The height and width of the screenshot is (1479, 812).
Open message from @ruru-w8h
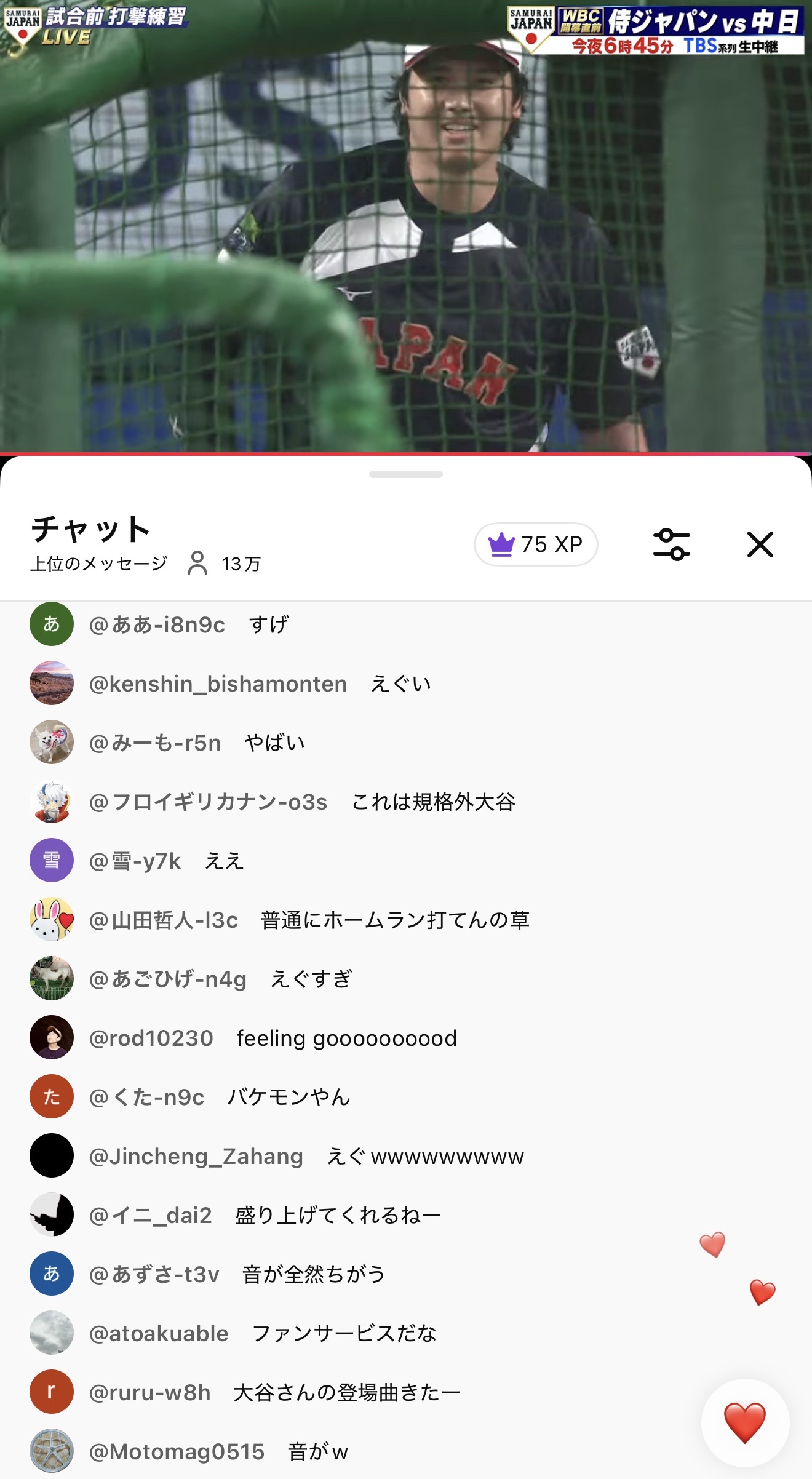[274, 1392]
